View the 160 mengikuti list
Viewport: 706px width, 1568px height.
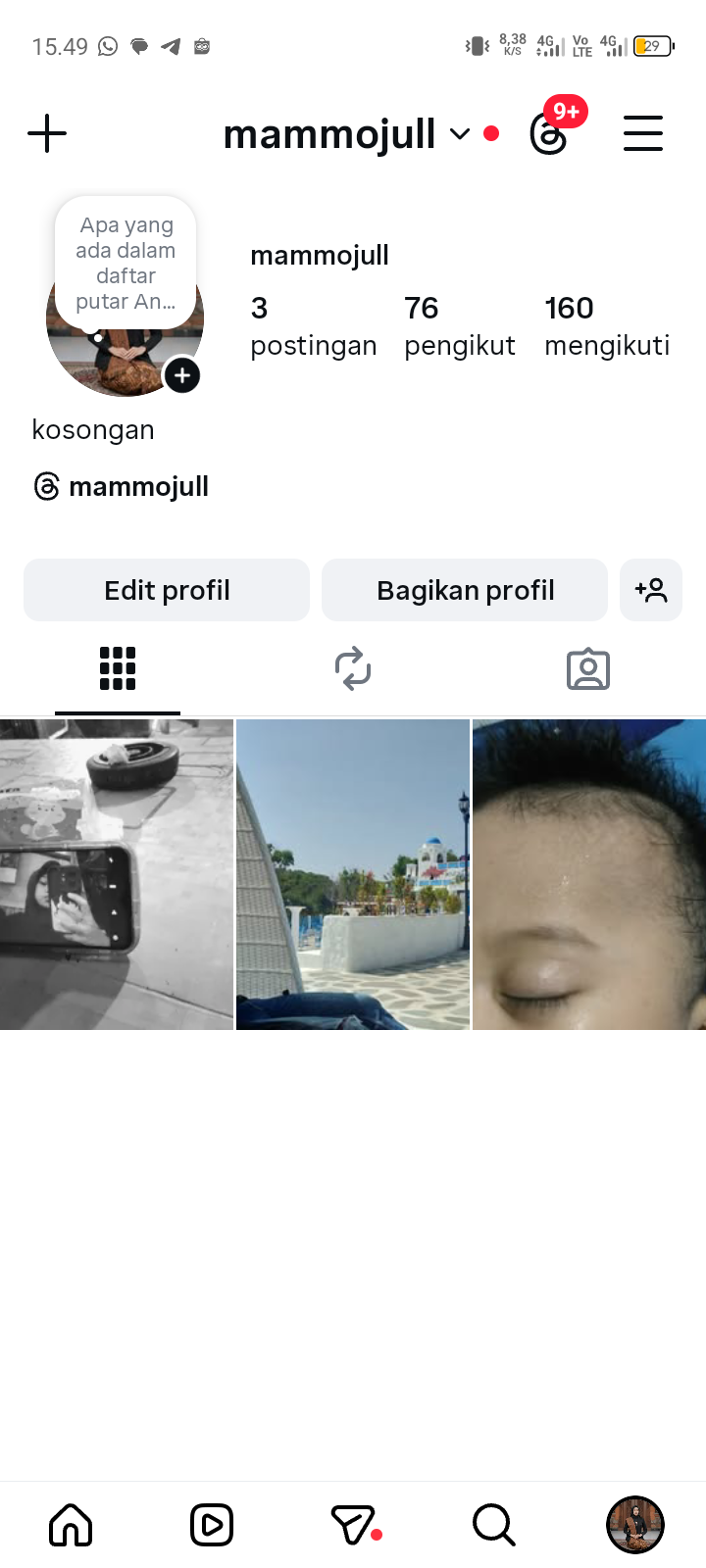tap(607, 325)
